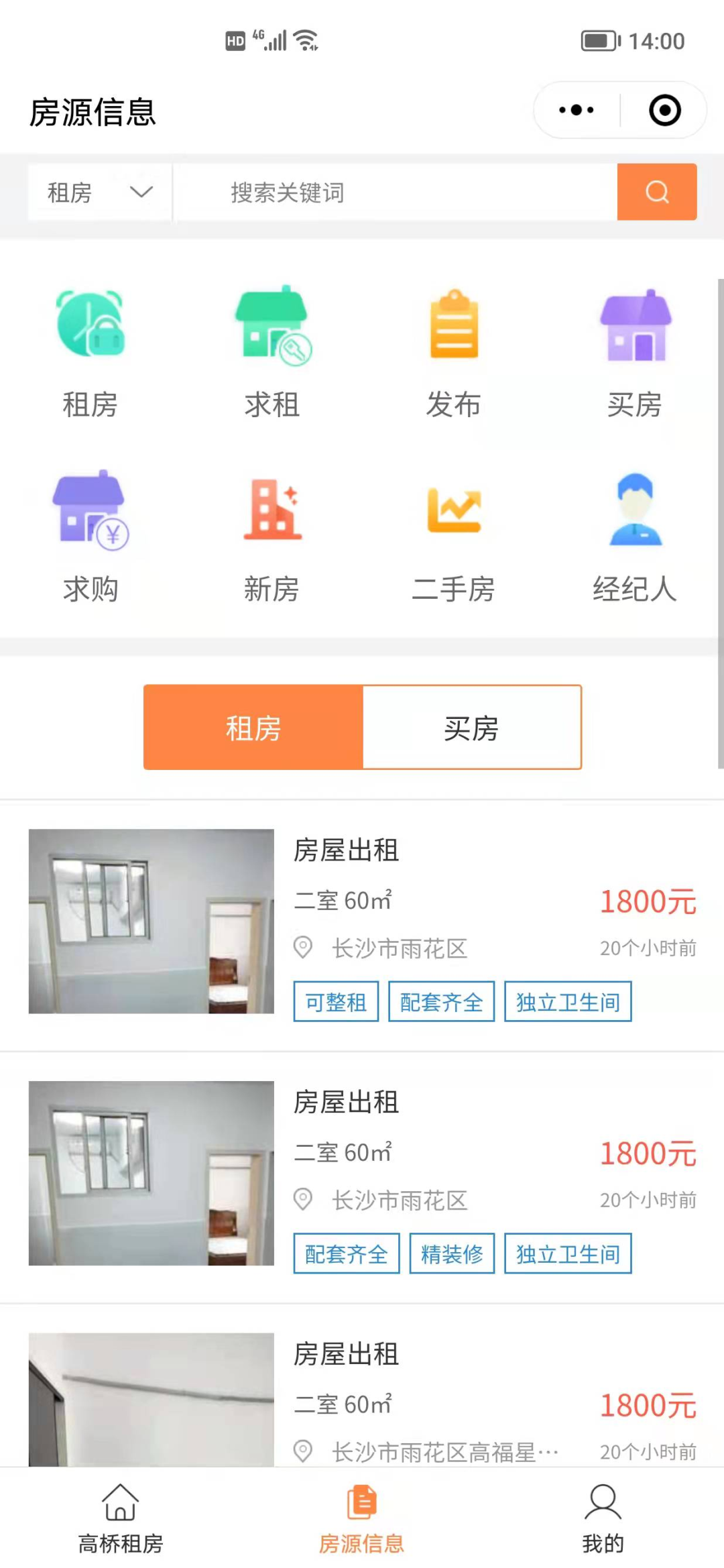Open the 发布 publish listing icon

pyautogui.click(x=453, y=349)
